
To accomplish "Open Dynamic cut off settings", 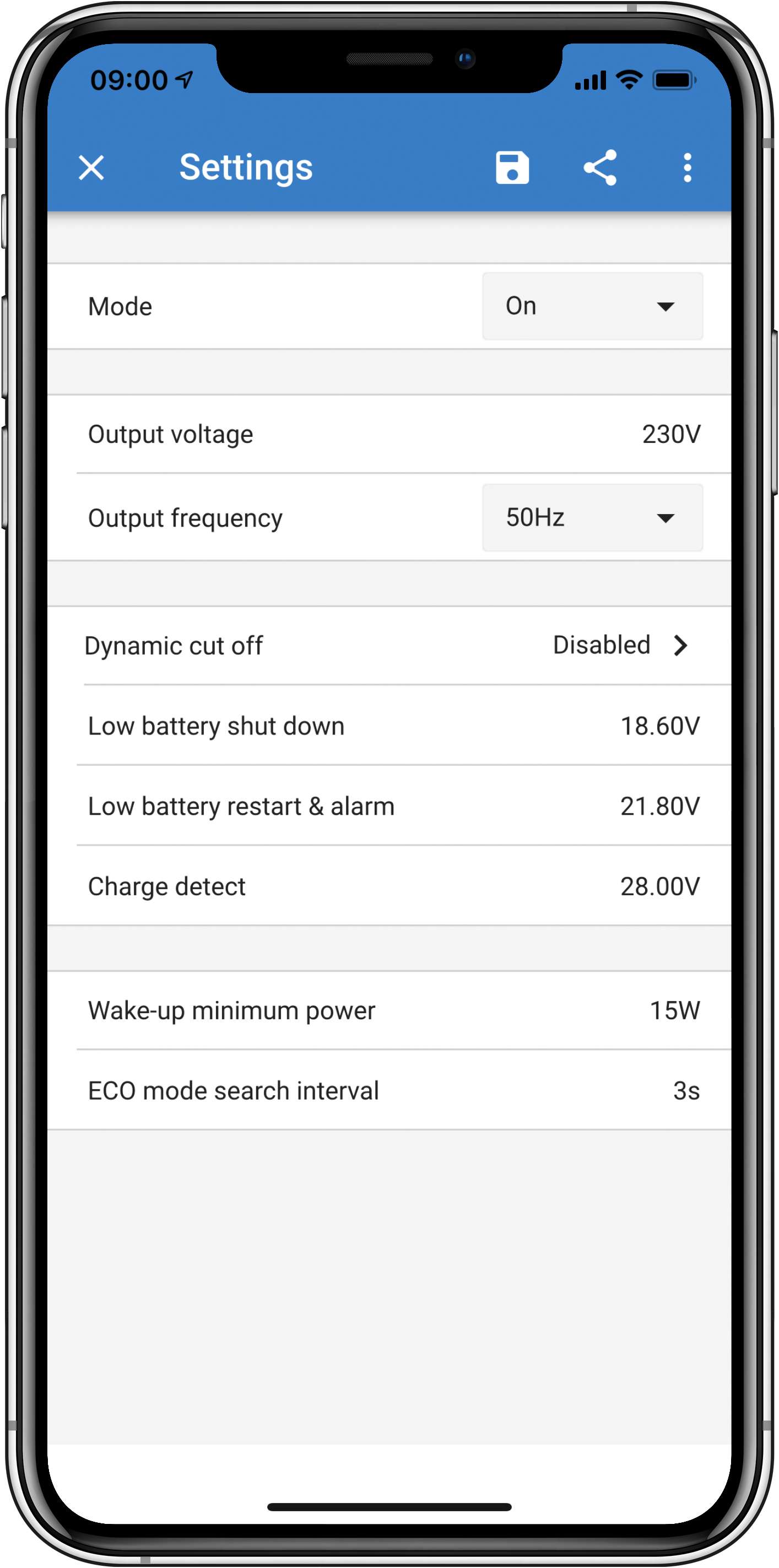I will tap(389, 646).
